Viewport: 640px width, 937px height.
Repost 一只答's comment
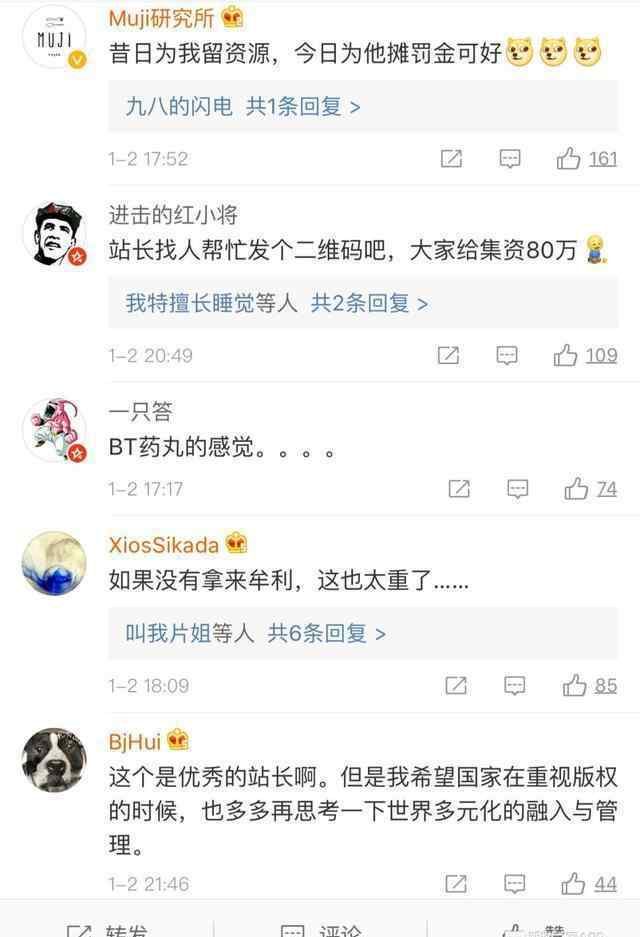point(459,488)
